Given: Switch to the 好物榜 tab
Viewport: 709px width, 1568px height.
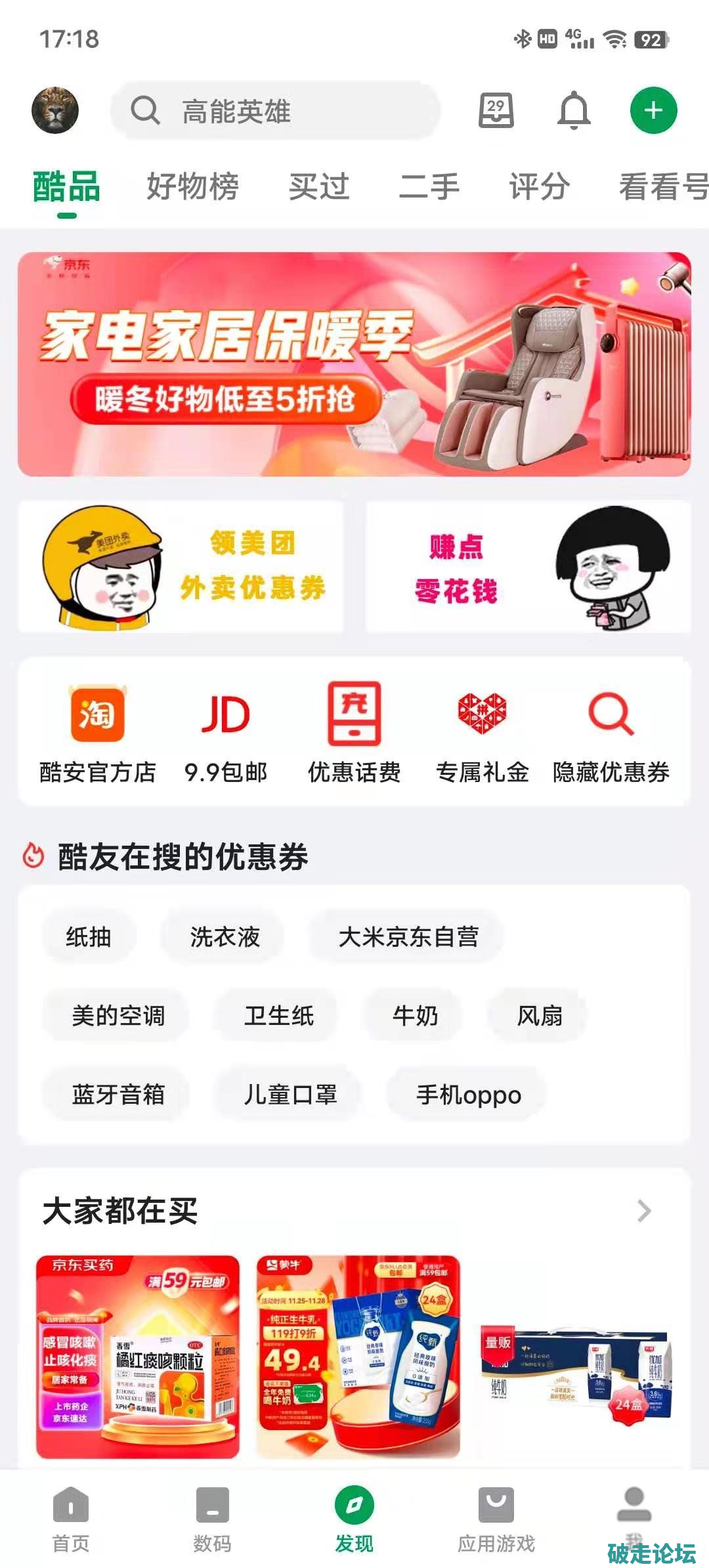Looking at the screenshot, I should pos(192,186).
